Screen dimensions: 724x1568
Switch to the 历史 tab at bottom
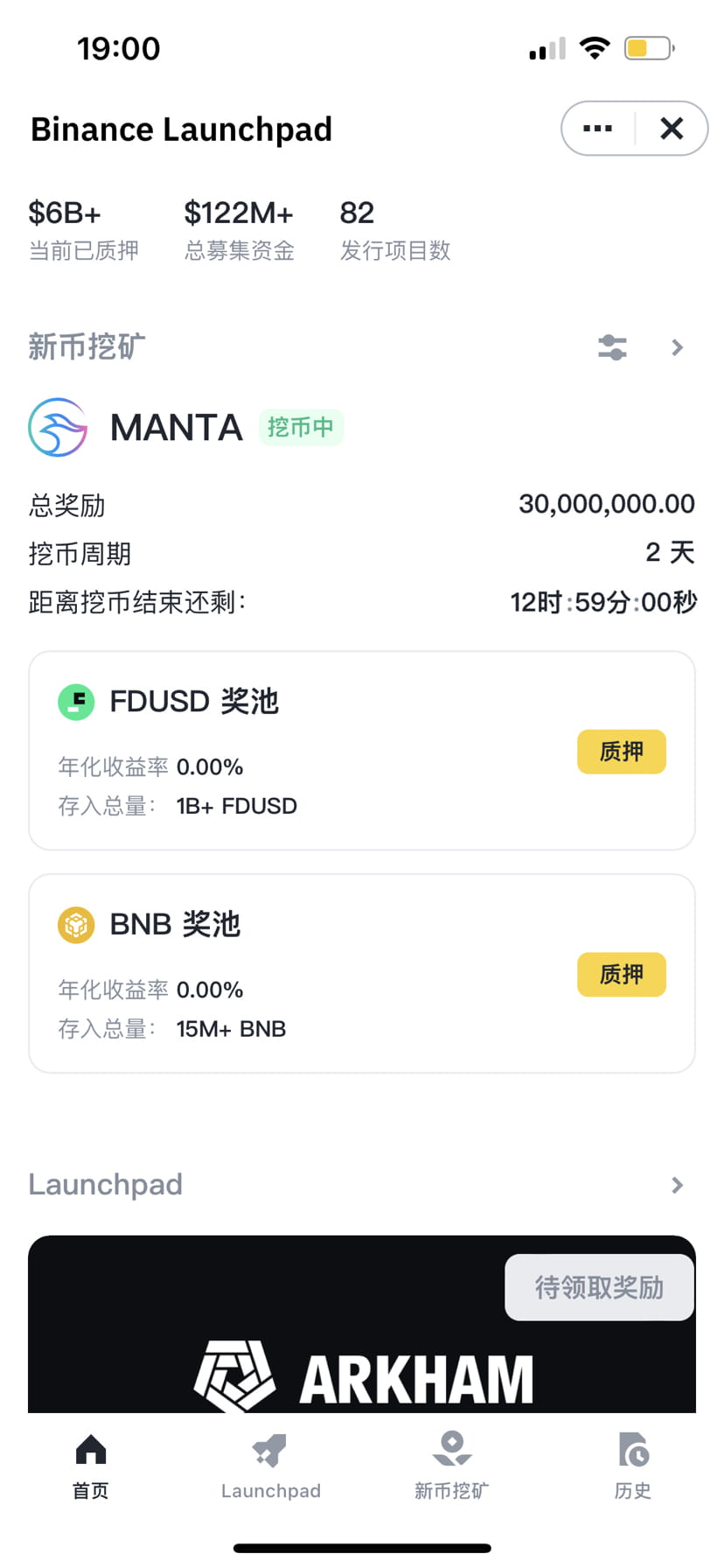(632, 1465)
